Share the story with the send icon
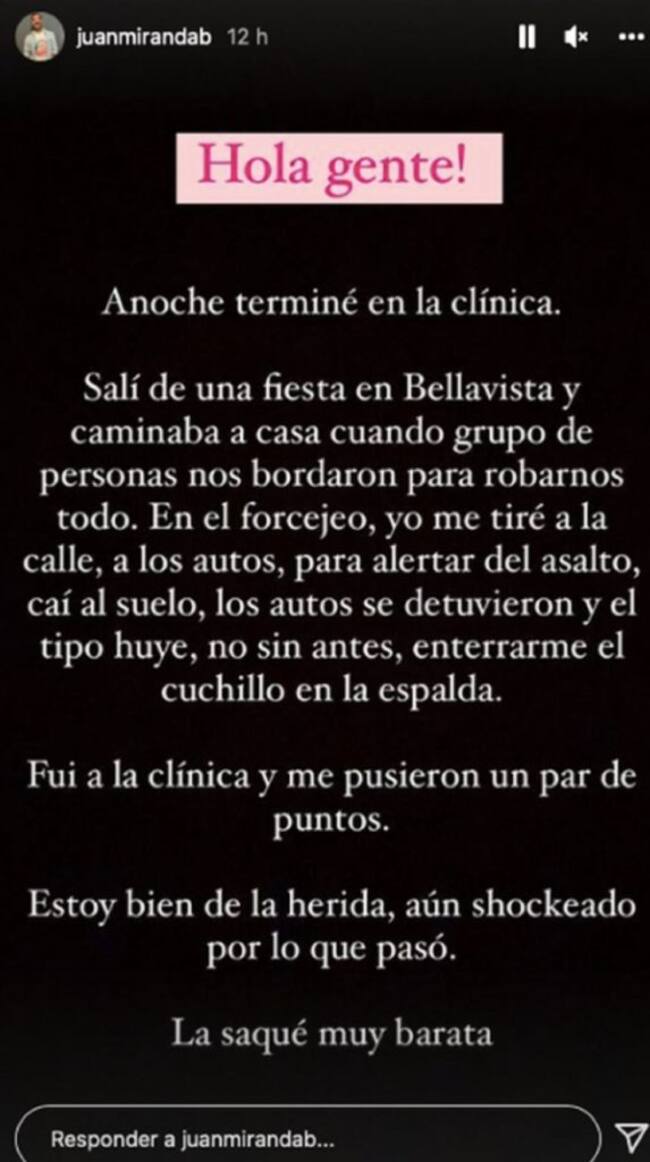650x1162 pixels. pos(629,1137)
